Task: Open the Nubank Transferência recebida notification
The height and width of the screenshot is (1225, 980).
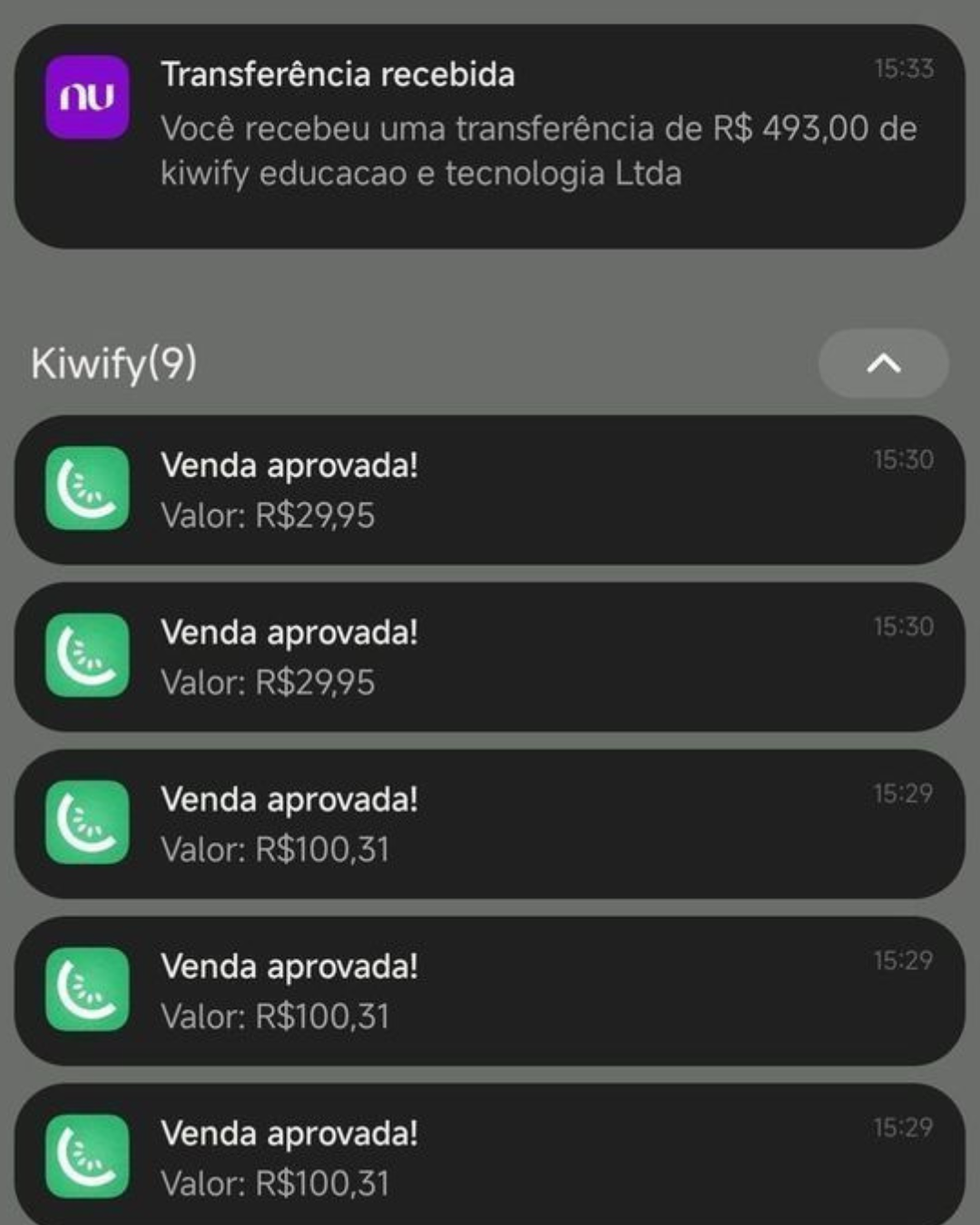Action: click(490, 136)
